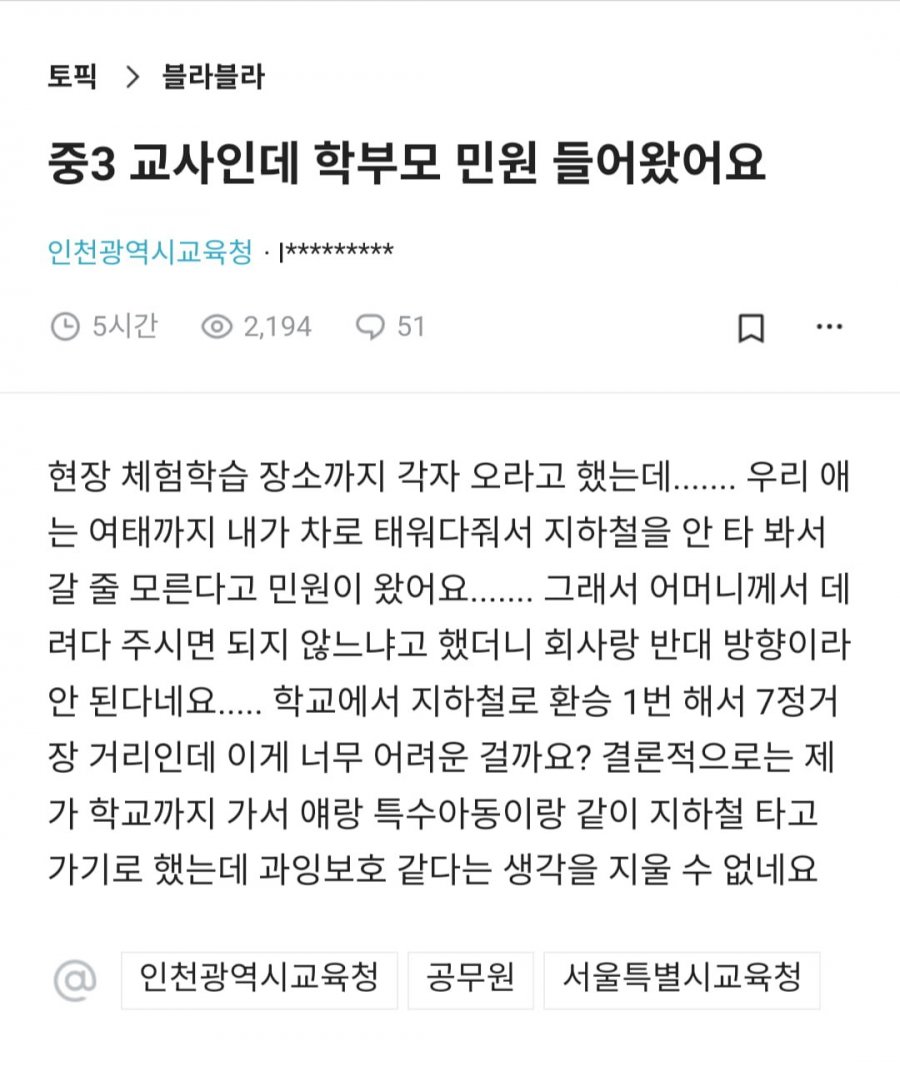
Task: Open the post overflow menu
Action: coord(829,327)
